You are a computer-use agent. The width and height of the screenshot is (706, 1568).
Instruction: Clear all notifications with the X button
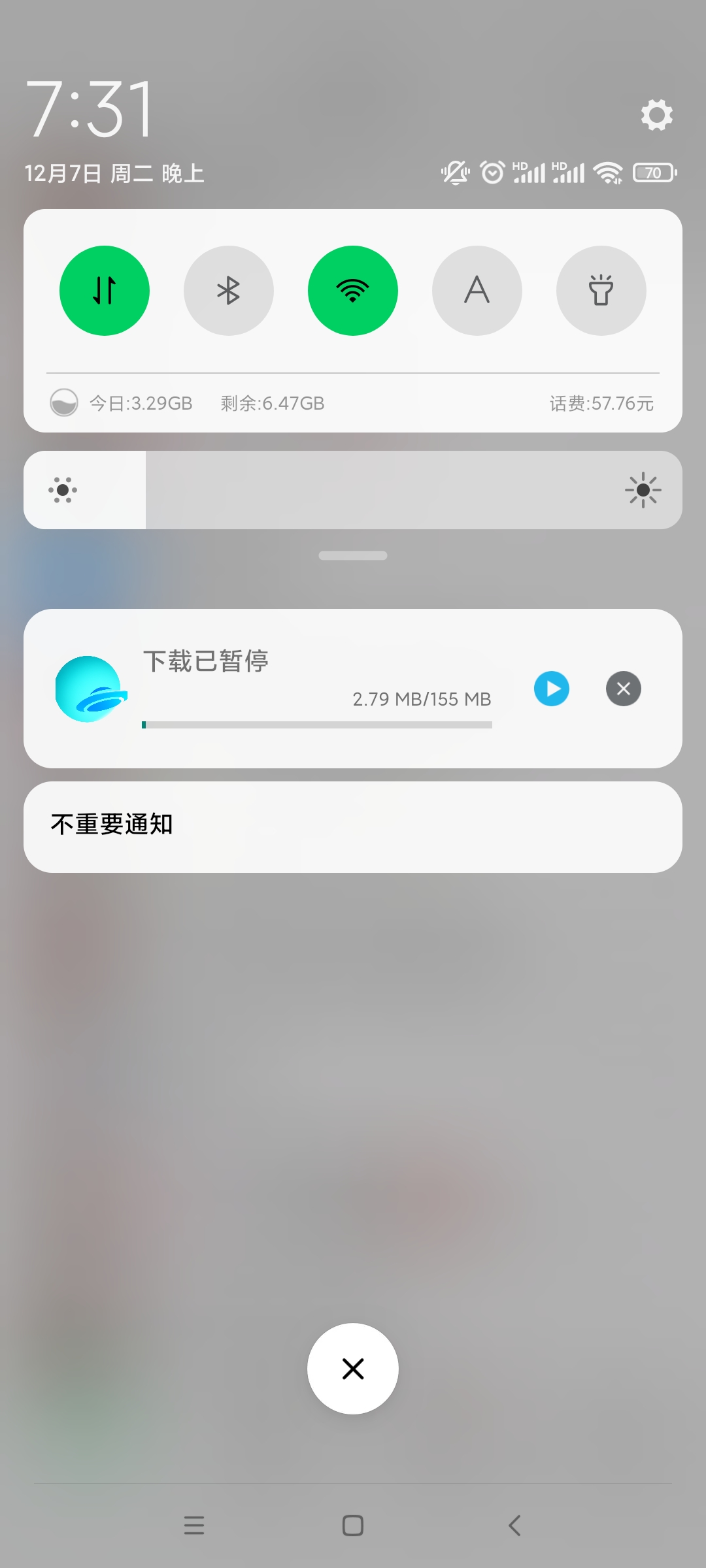(x=353, y=1369)
